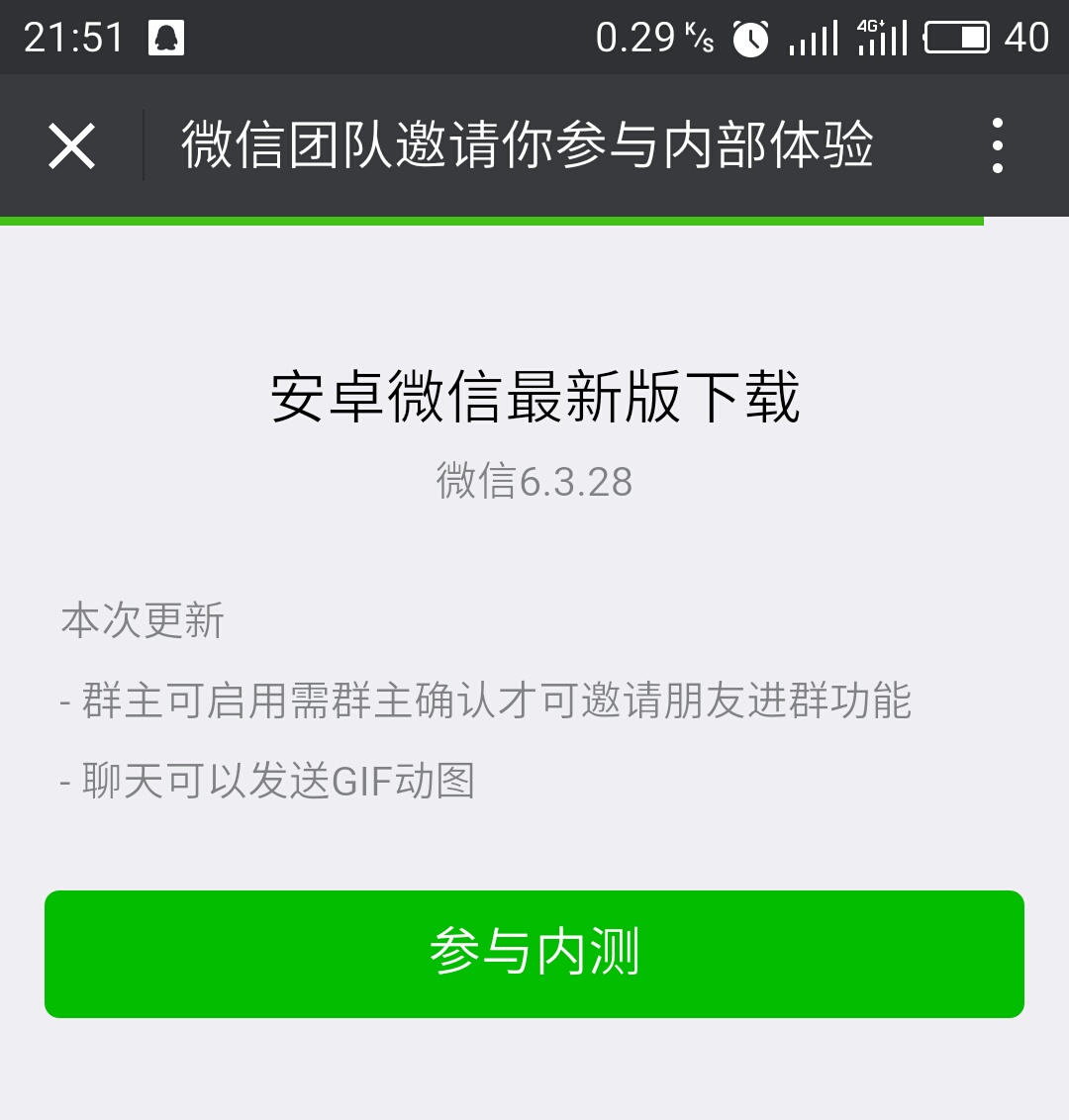This screenshot has width=1069, height=1120.
Task: Tap the 参与内测 green button
Action: 534,954
